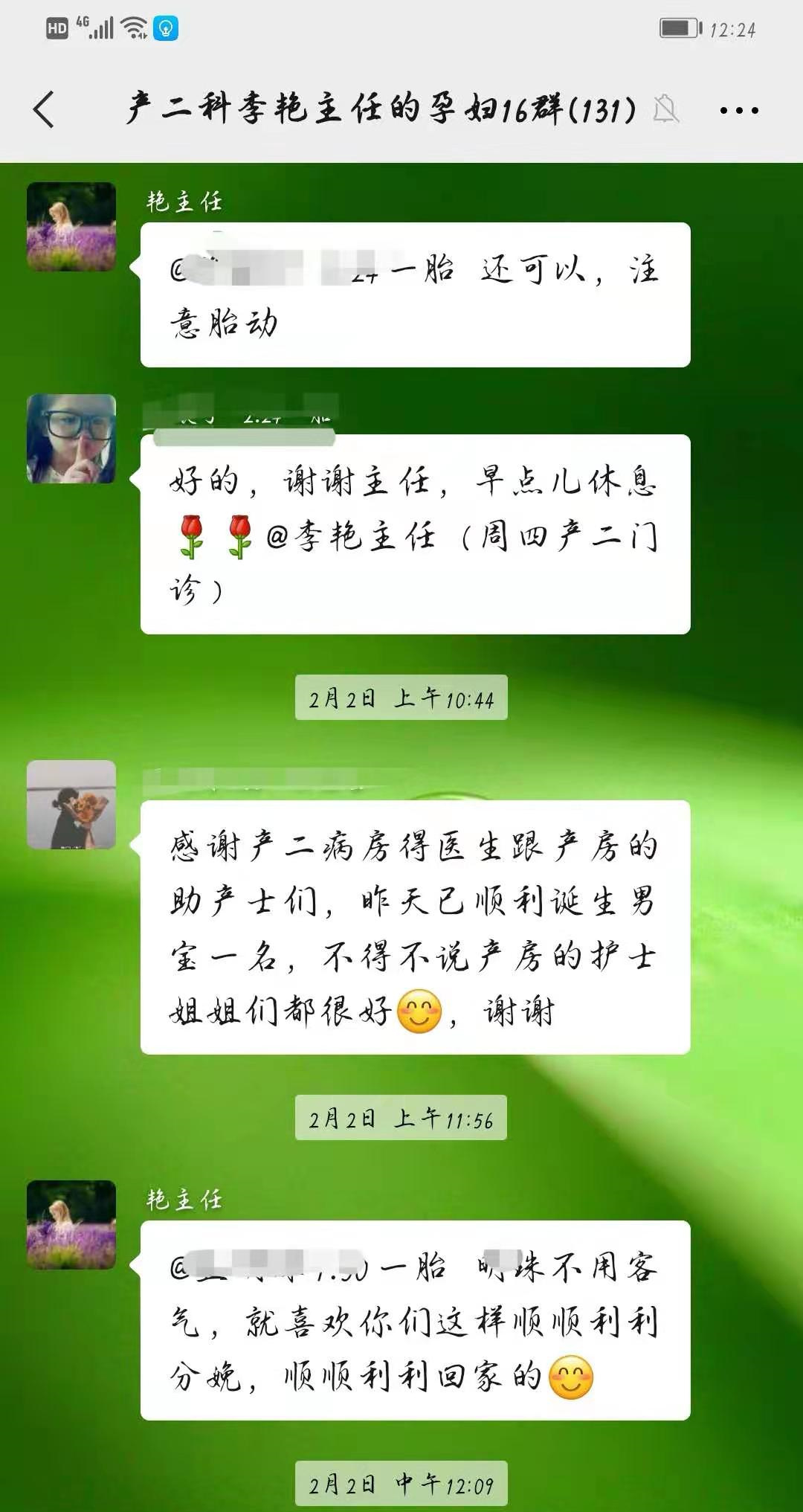Screen dimensions: 803x1512
Task: Tap the glasses girl avatar
Action: click(71, 439)
